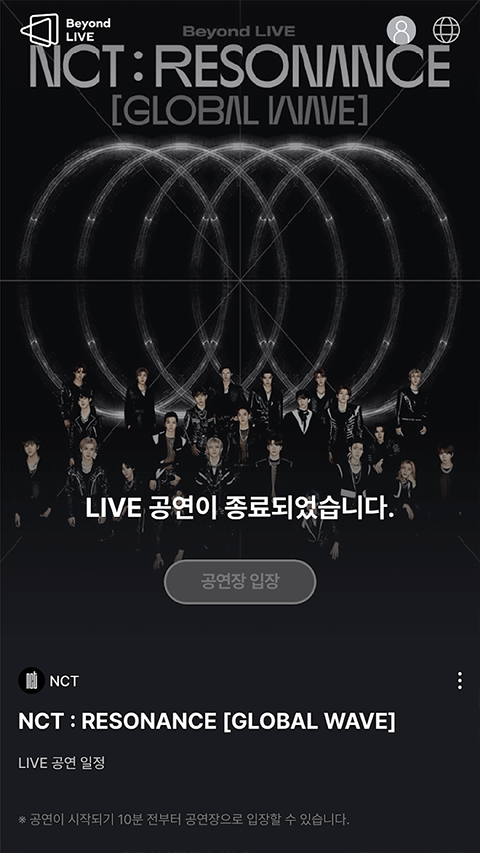Open the Beyond LIVE home logo
This screenshot has width=480, height=853.
[x=65, y=30]
